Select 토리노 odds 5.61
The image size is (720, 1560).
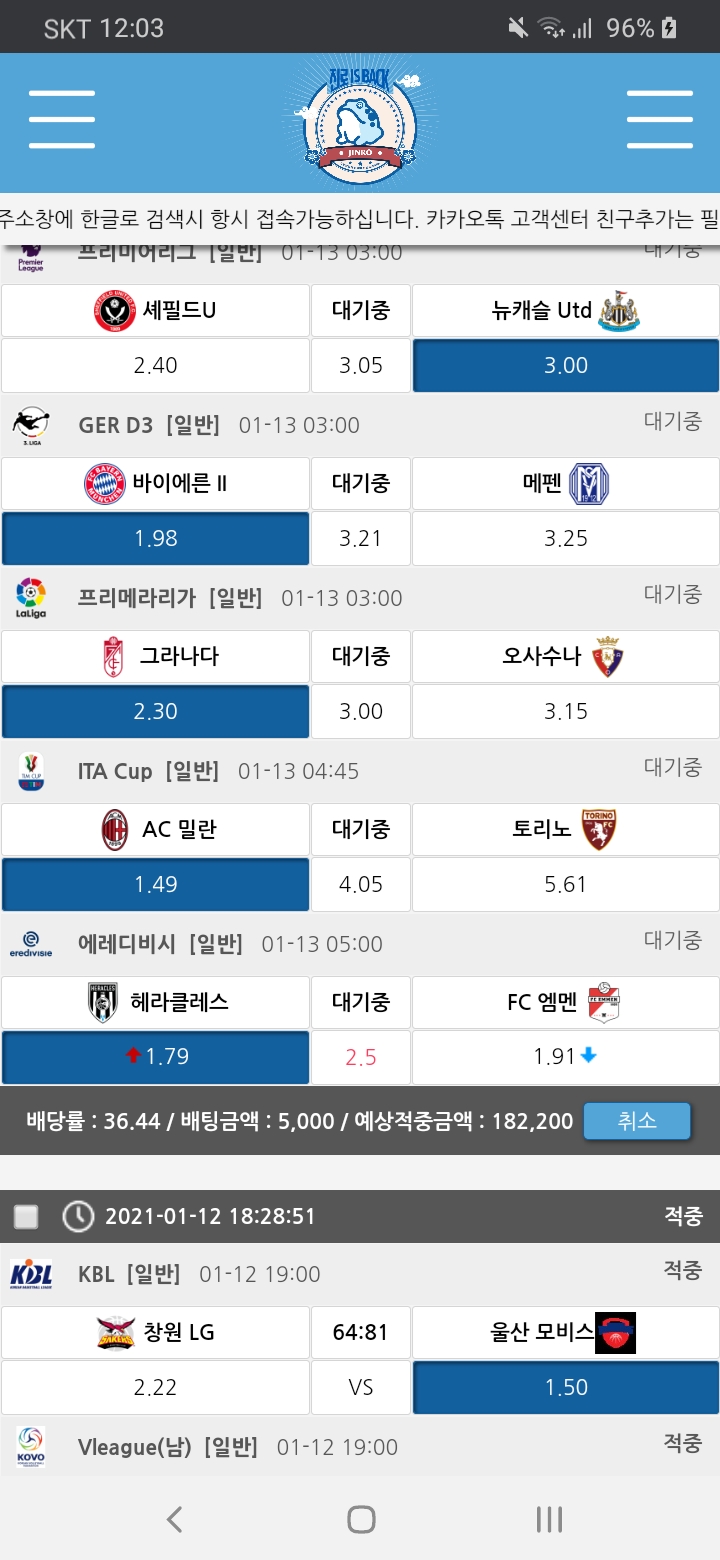click(565, 885)
